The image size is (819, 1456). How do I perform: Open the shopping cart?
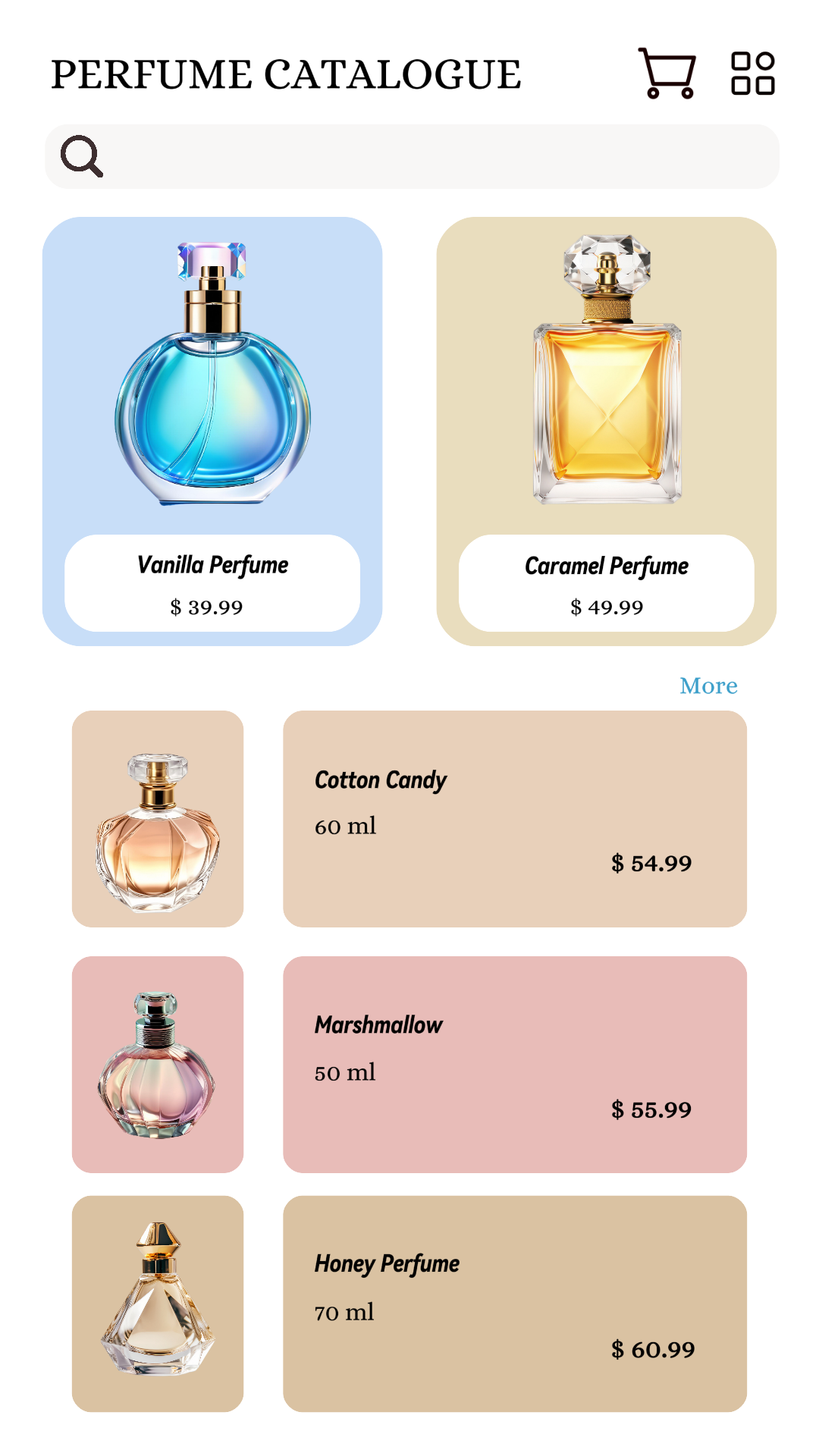click(667, 74)
